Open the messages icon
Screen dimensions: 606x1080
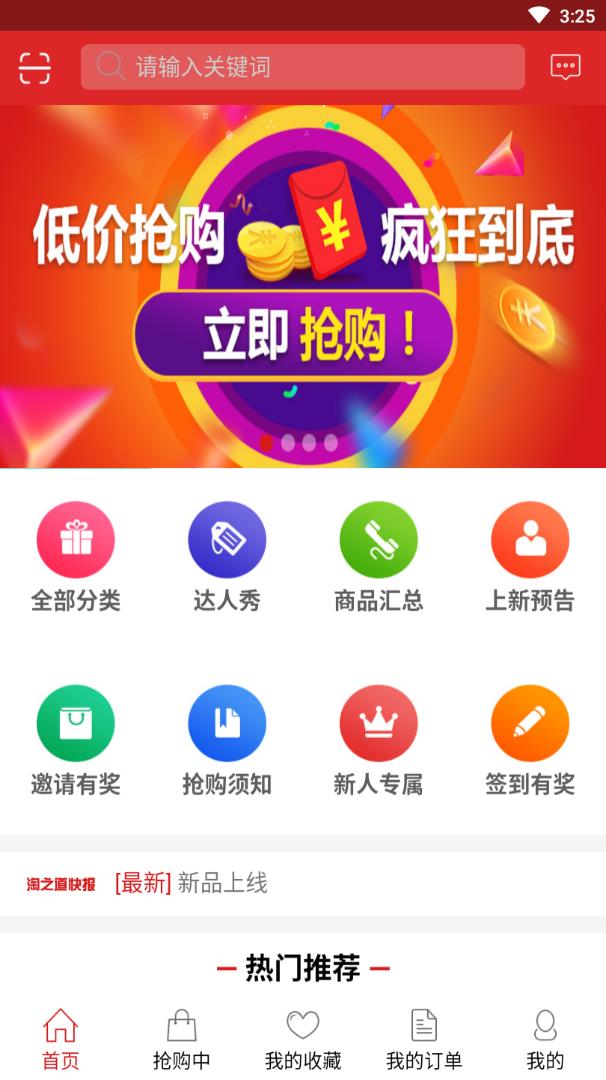(x=565, y=67)
